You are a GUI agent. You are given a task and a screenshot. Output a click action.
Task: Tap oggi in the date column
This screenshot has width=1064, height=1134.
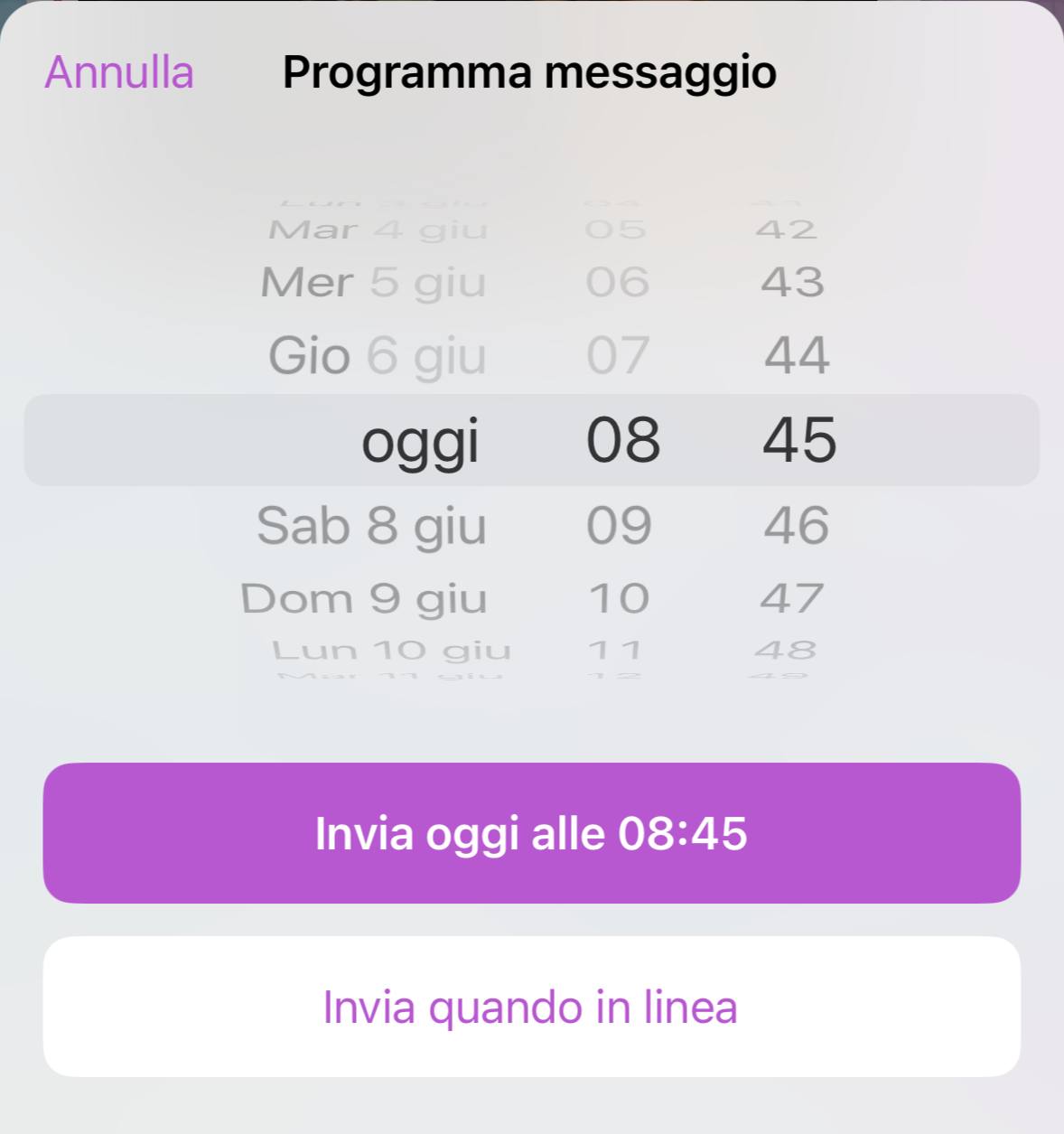pyautogui.click(x=421, y=440)
